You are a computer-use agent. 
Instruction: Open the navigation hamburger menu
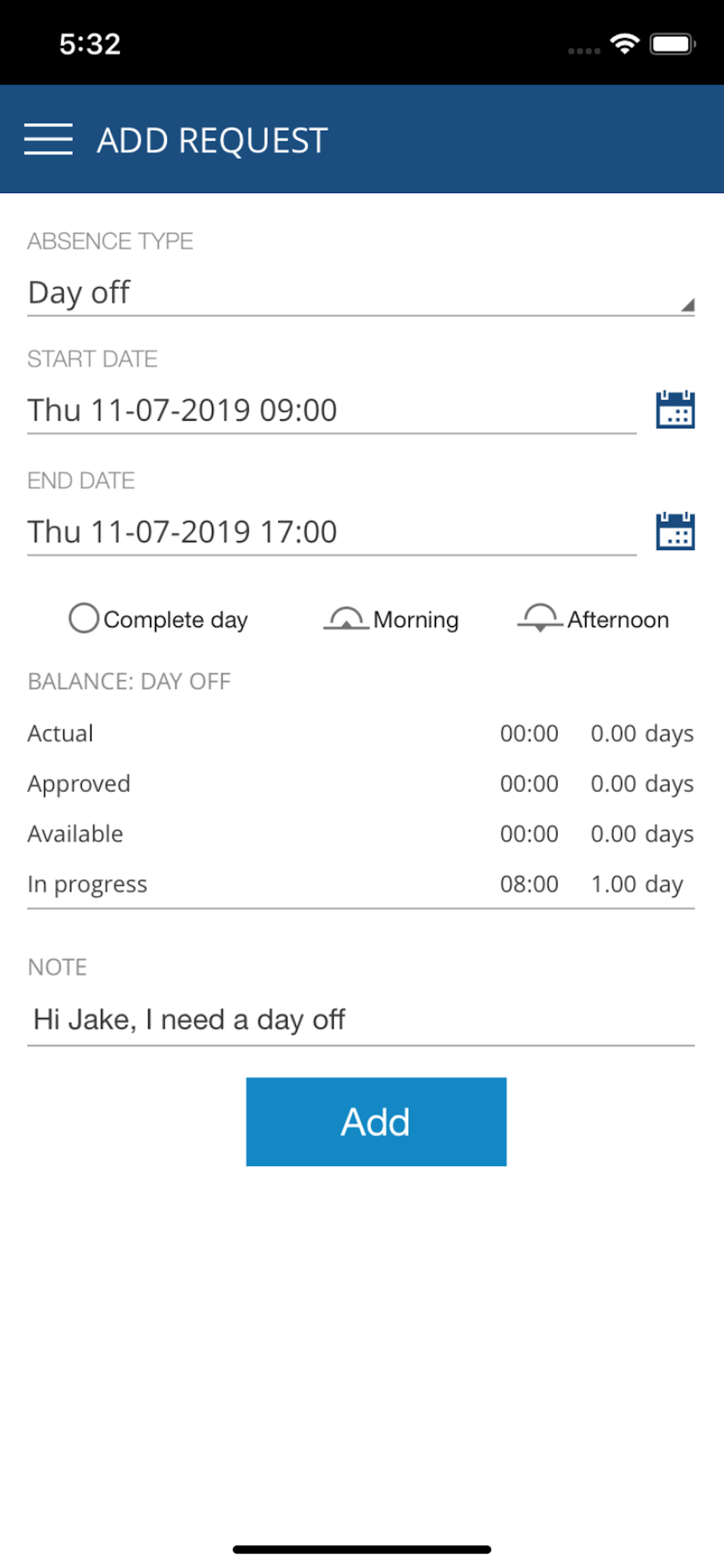tap(48, 140)
